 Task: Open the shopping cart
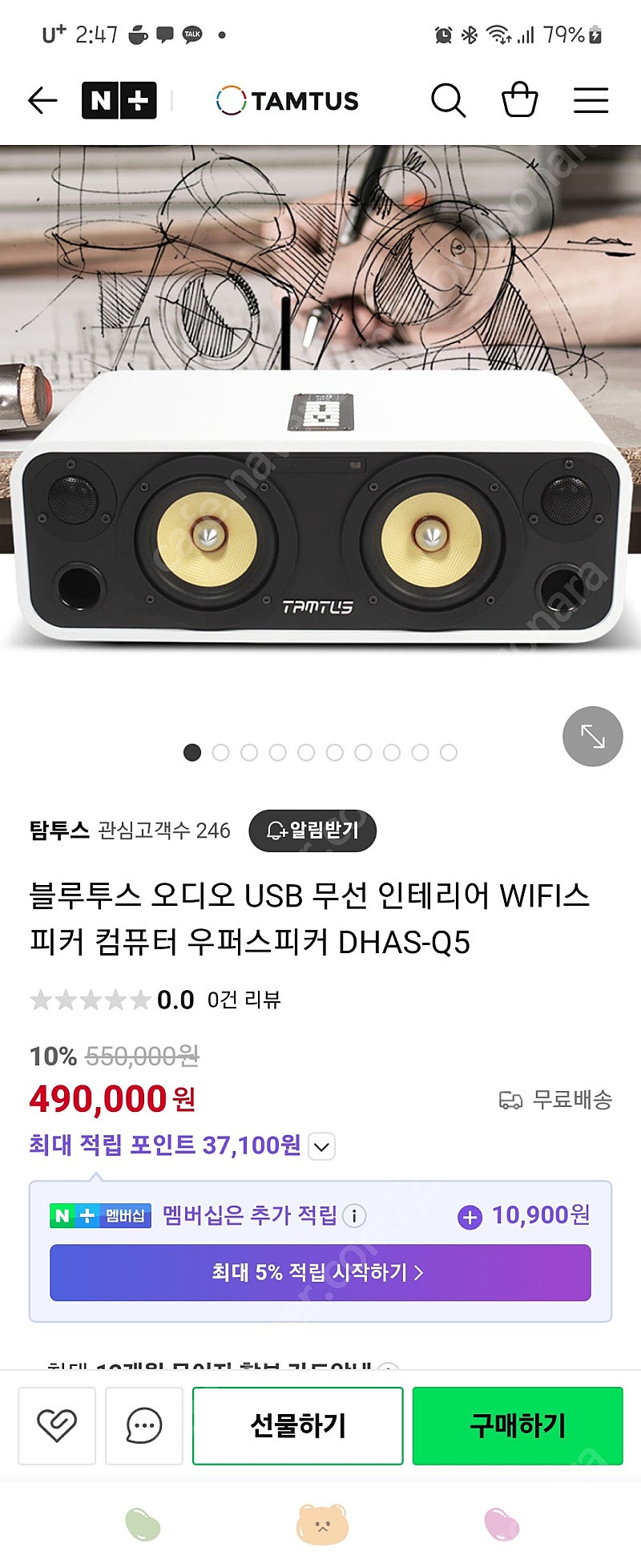519,101
